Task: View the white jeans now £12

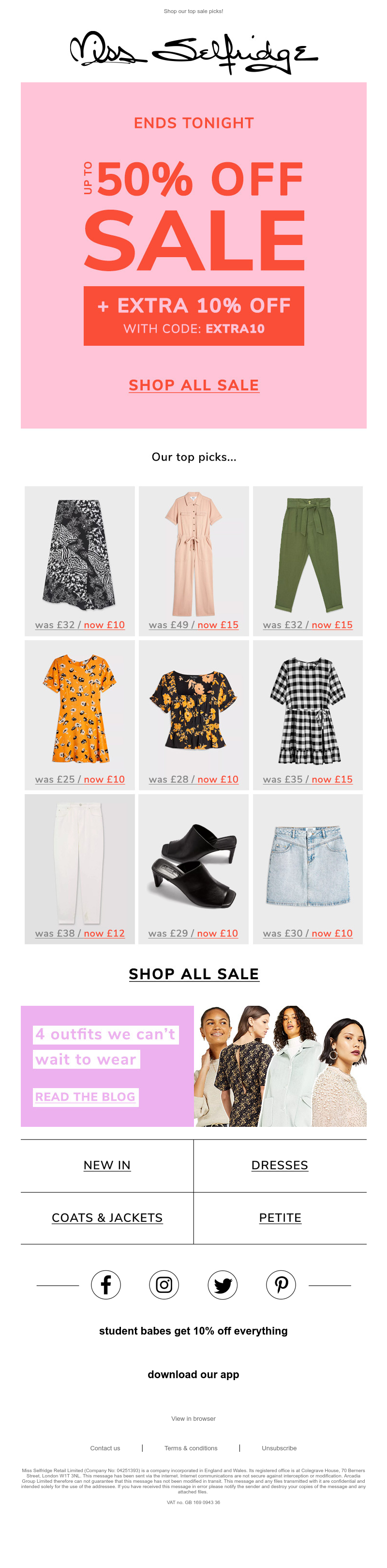Action: click(80, 868)
